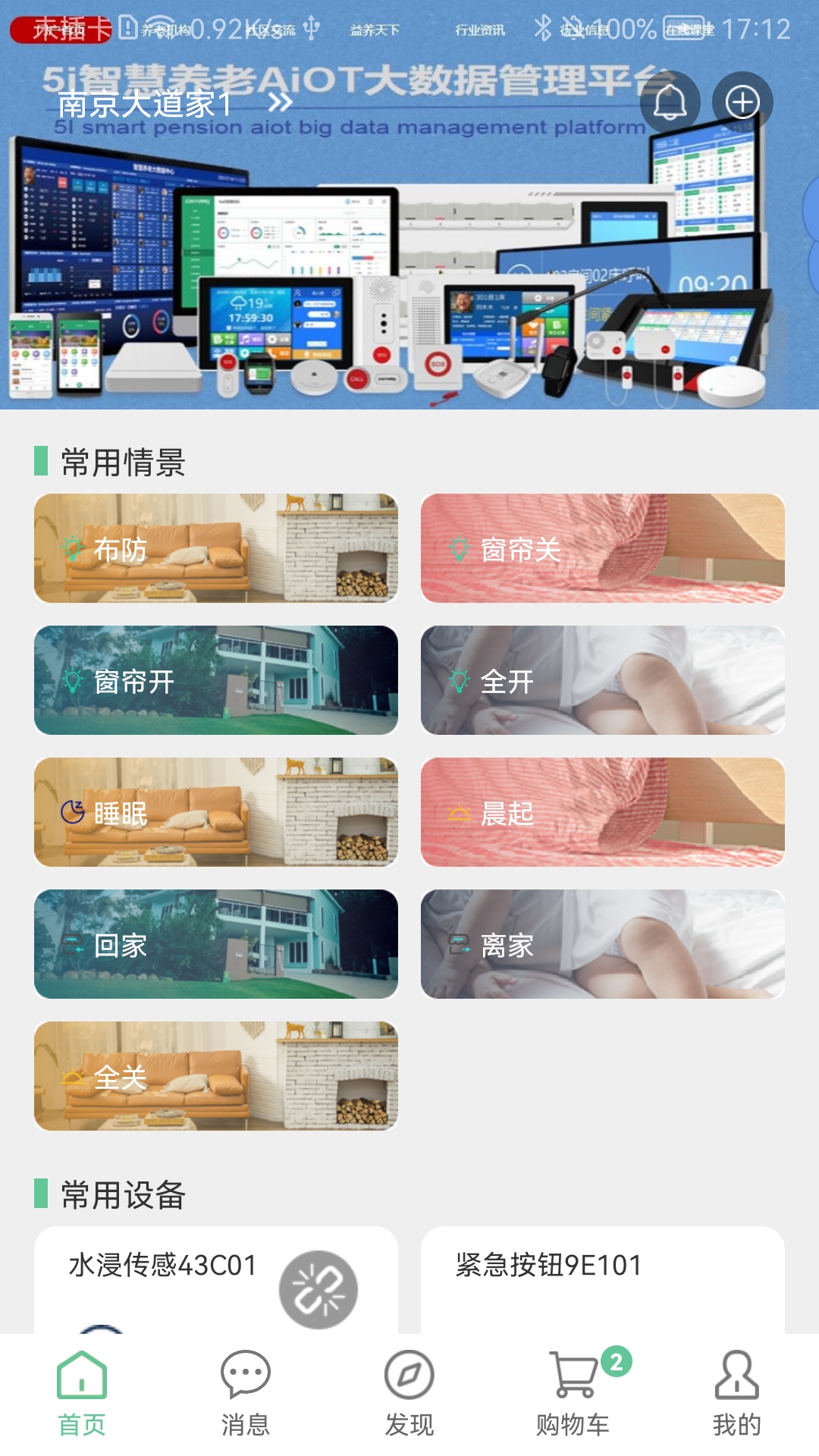Viewport: 819px width, 1456px height.
Task: Run the 离家 scene
Action: pyautogui.click(x=602, y=944)
